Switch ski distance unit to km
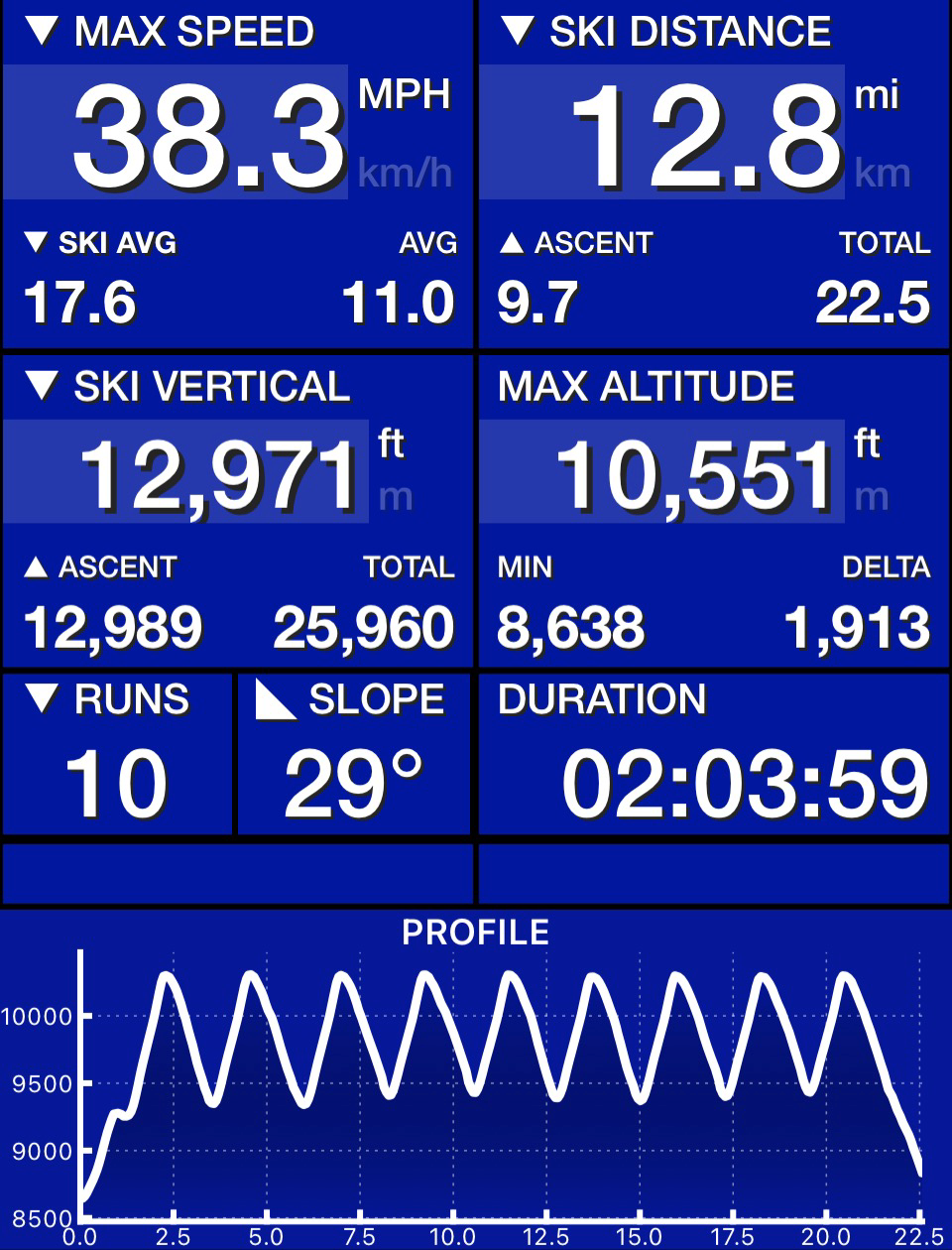The height and width of the screenshot is (1250, 952). click(x=882, y=173)
